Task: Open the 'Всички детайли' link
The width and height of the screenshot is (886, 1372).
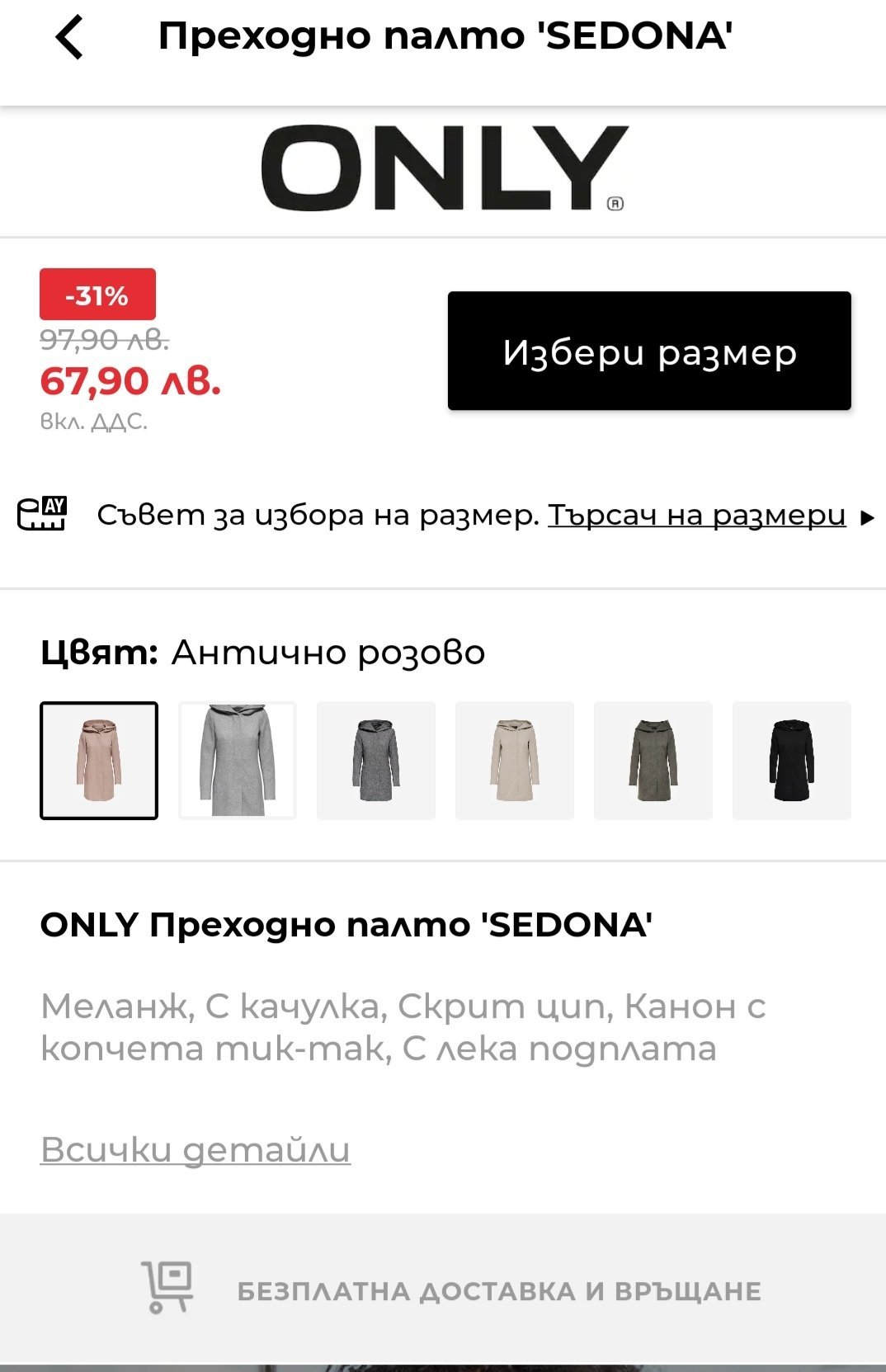Action: point(196,1149)
